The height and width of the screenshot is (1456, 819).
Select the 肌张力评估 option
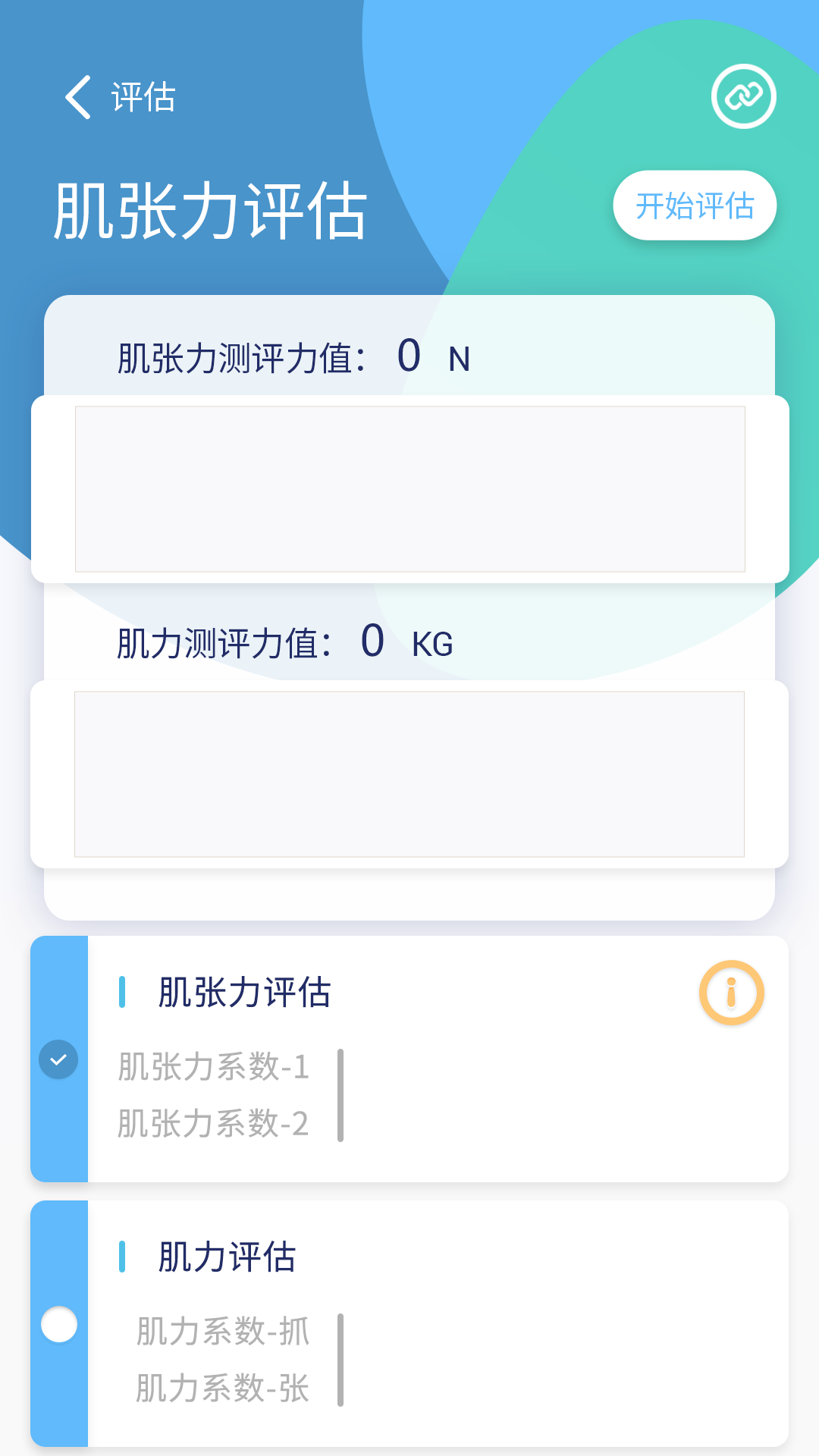click(58, 1059)
